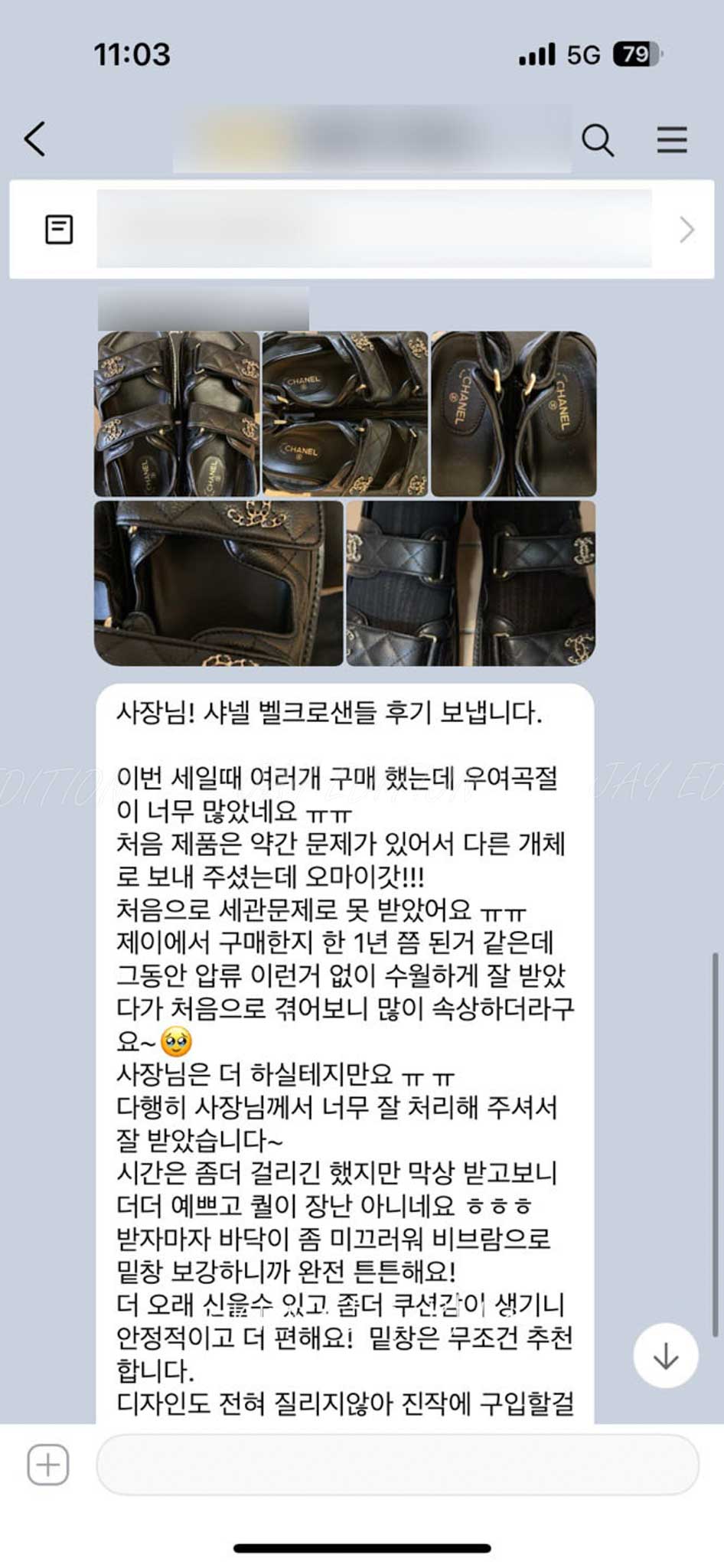Screen dimensions: 724x1568
Task: Open the second shared sandal photo
Action: (x=345, y=414)
